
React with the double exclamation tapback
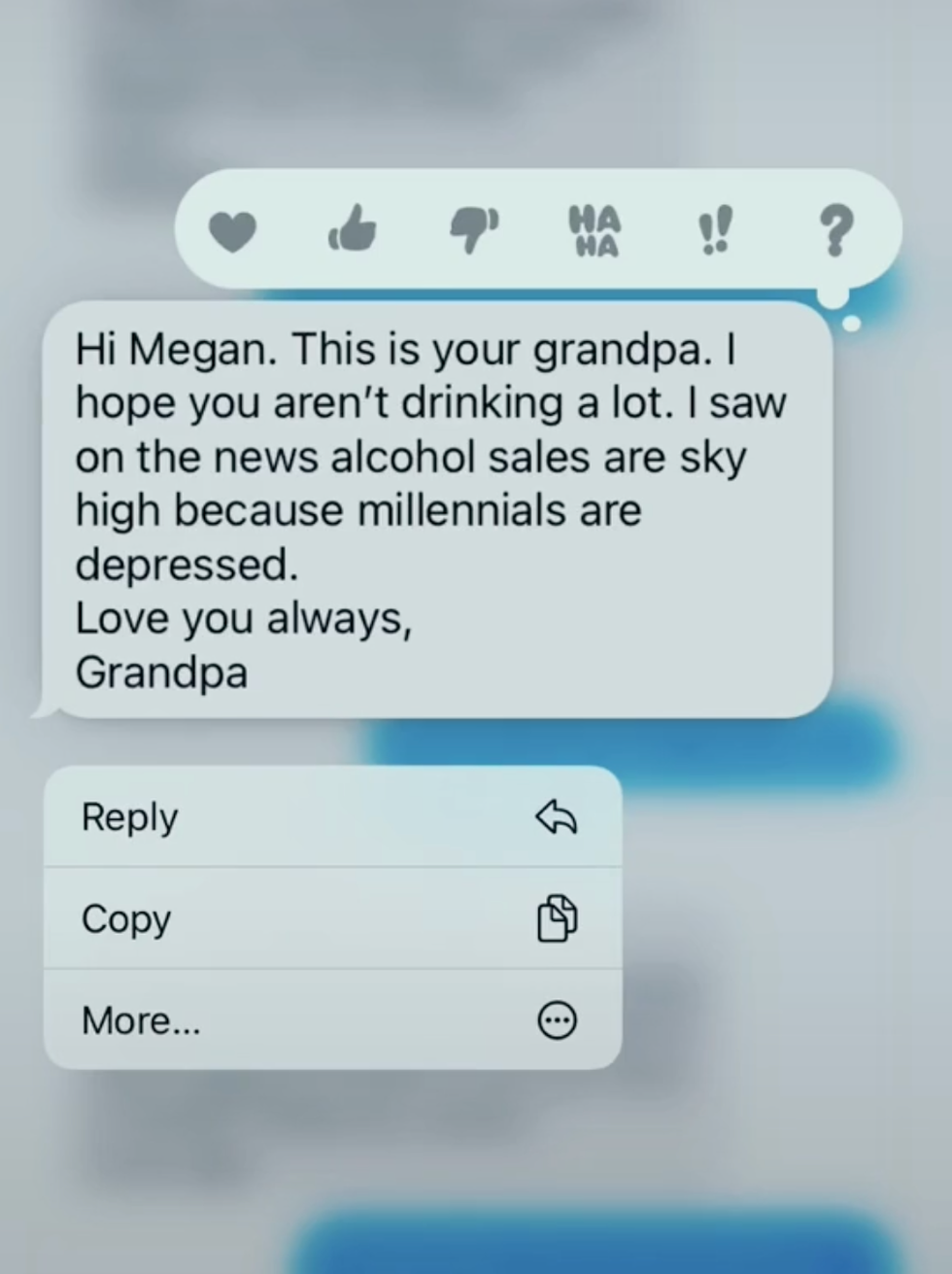714,232
